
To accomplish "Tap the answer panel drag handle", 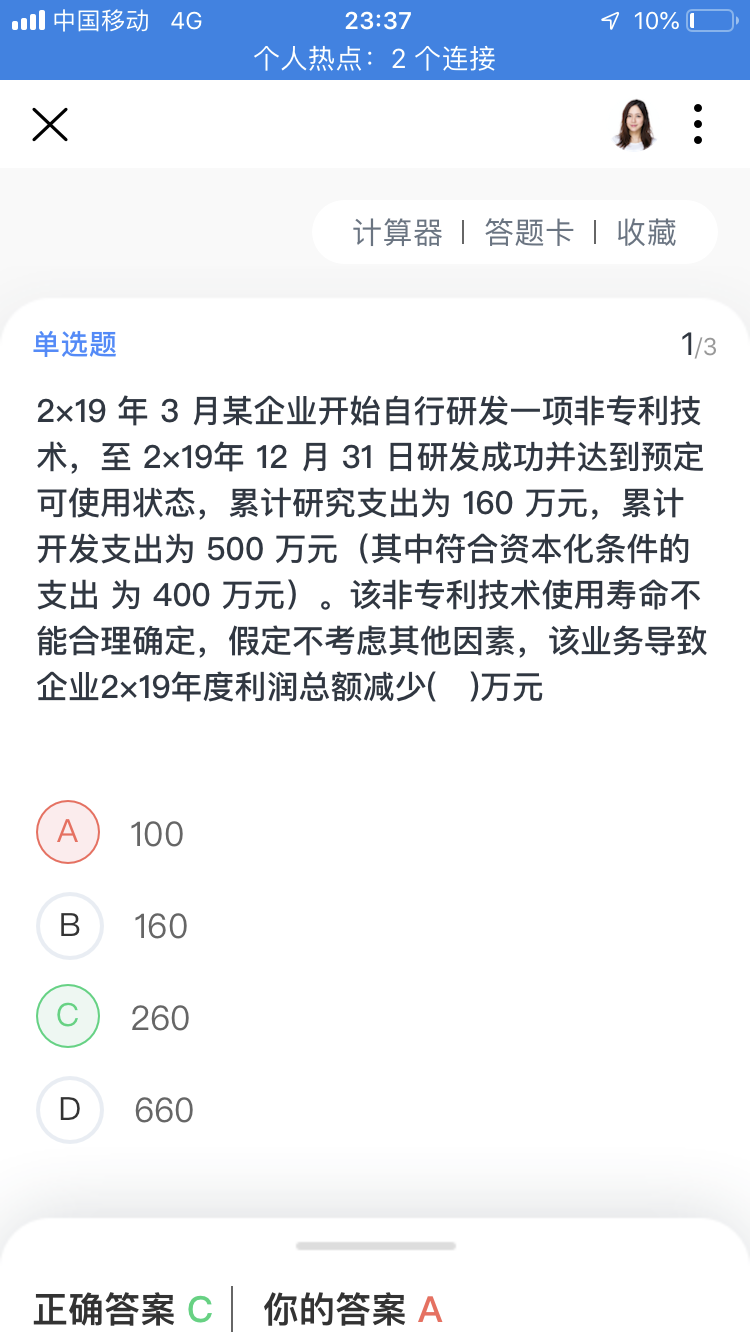I will (375, 1246).
